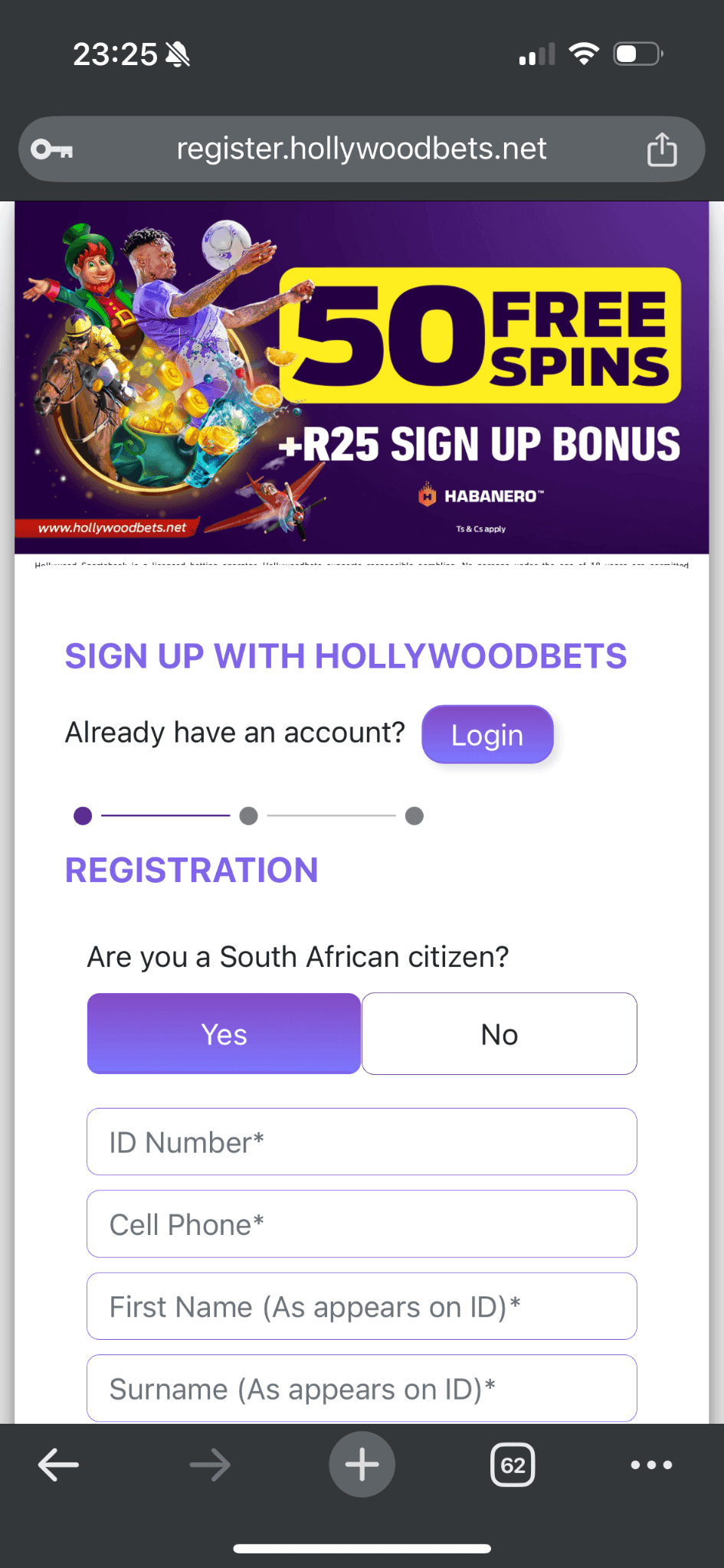Image resolution: width=724 pixels, height=1568 pixels.
Task: Focus the Cell Phone field
Action: tap(362, 1224)
